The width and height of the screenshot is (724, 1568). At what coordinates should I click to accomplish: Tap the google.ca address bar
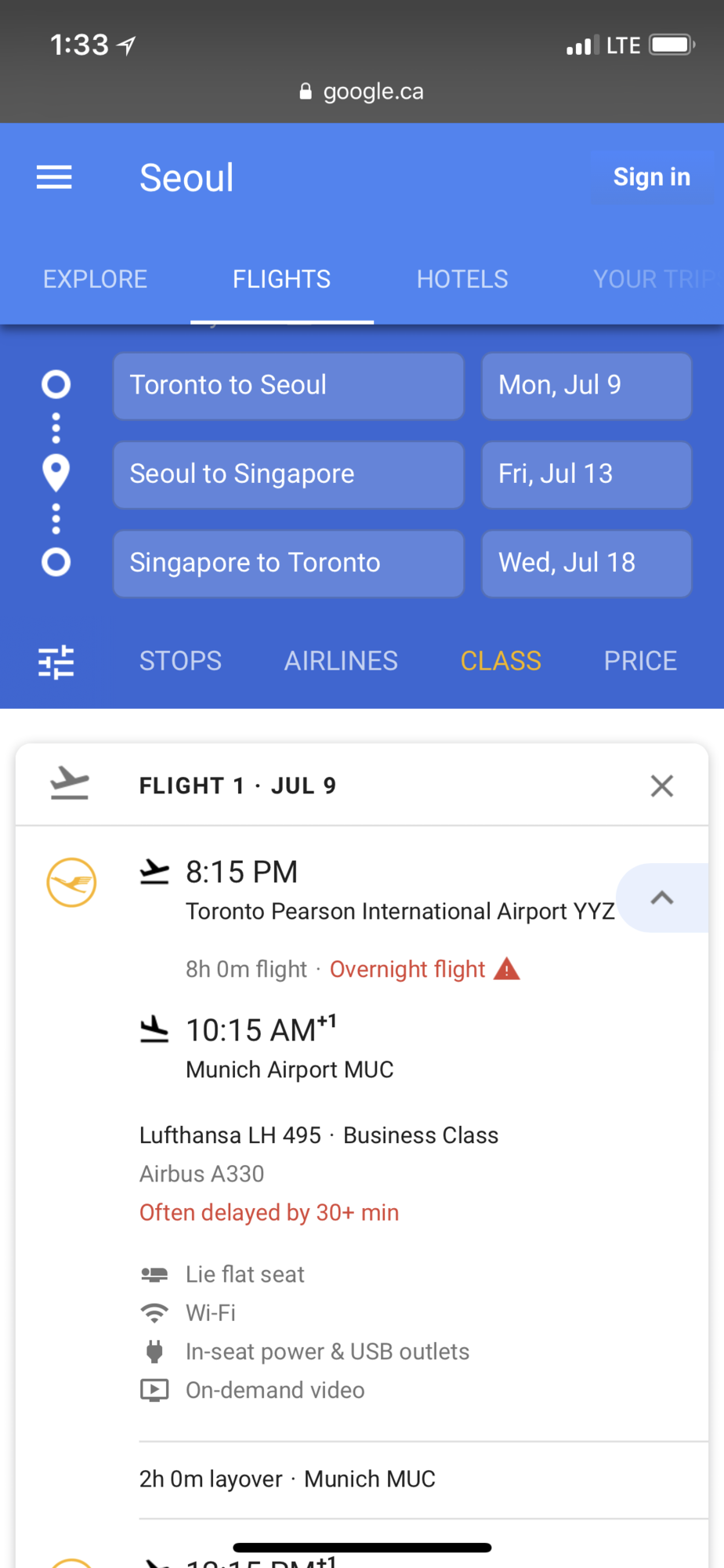(x=362, y=92)
